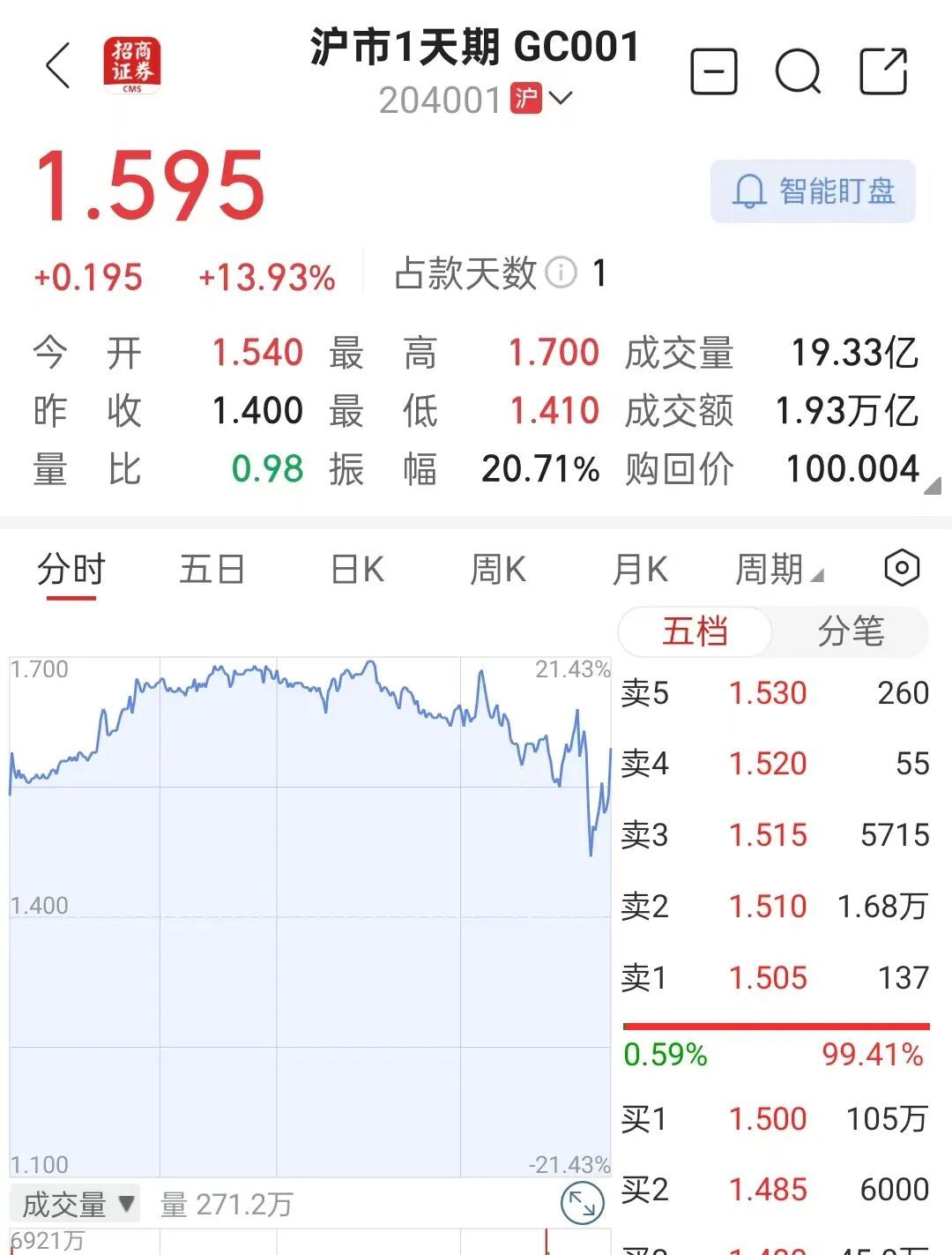Change the 成交量 indicator dropdown
This screenshot has width=952, height=1255.
[78, 1204]
